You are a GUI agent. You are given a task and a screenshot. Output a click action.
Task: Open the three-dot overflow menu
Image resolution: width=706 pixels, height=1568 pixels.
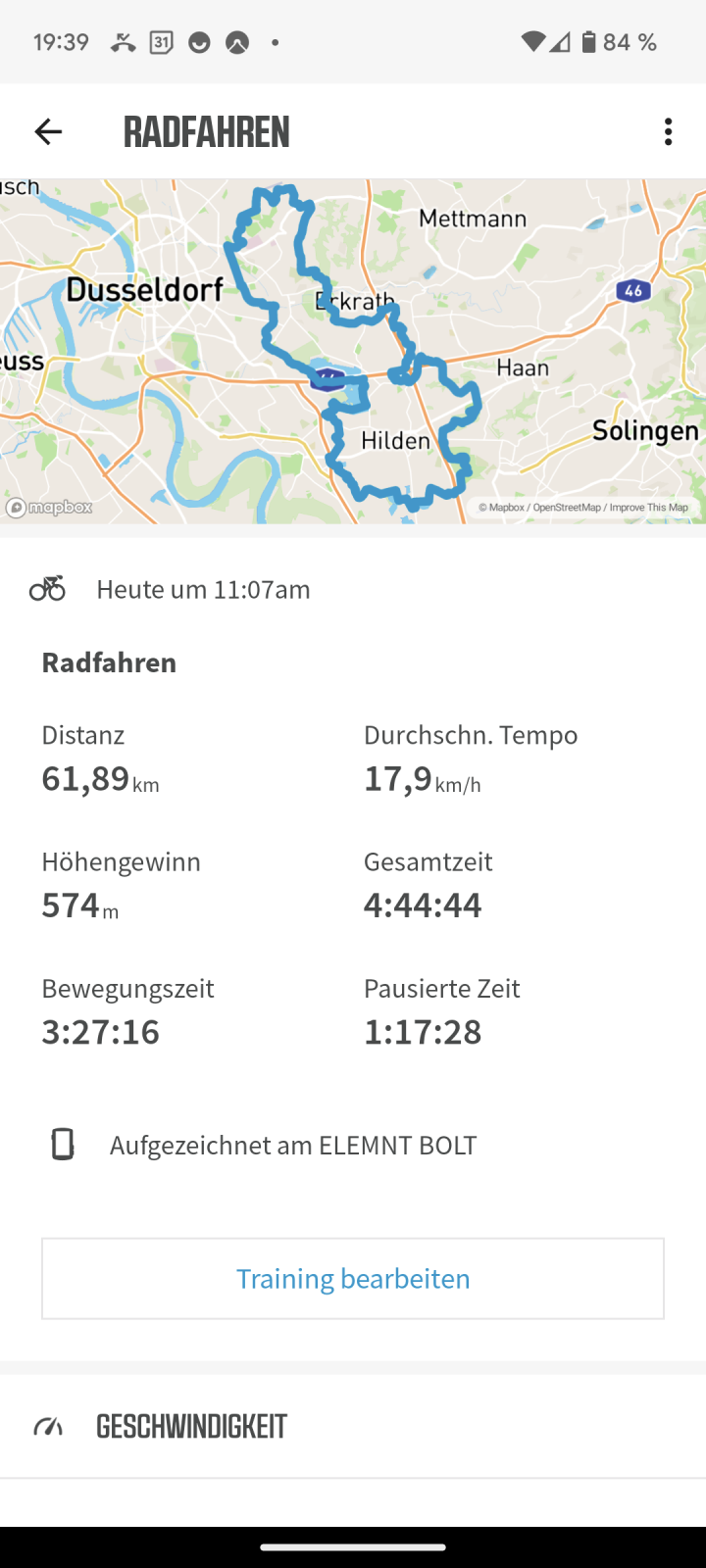pyautogui.click(x=668, y=131)
